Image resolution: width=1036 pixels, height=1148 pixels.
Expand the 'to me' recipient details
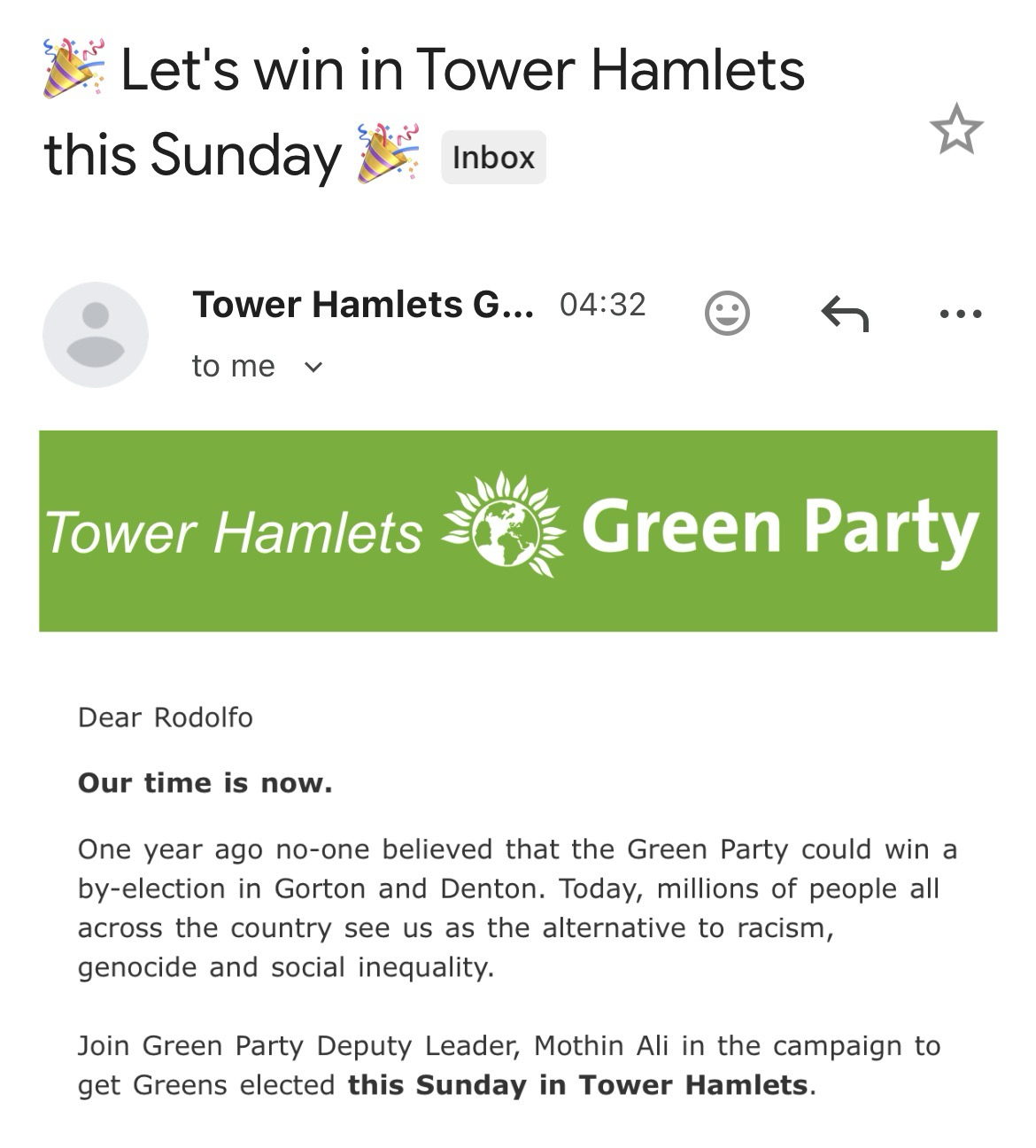pyautogui.click(x=313, y=366)
